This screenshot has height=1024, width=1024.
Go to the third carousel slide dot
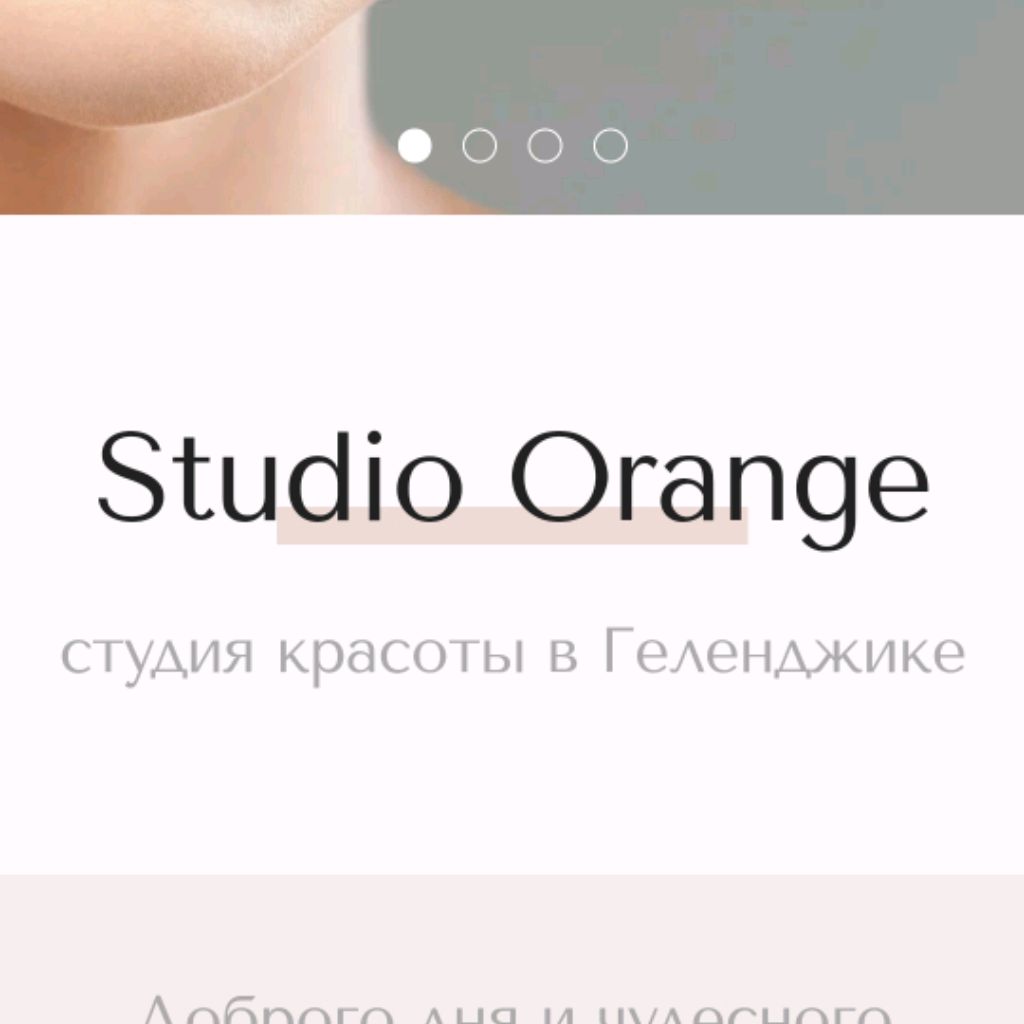coord(545,146)
